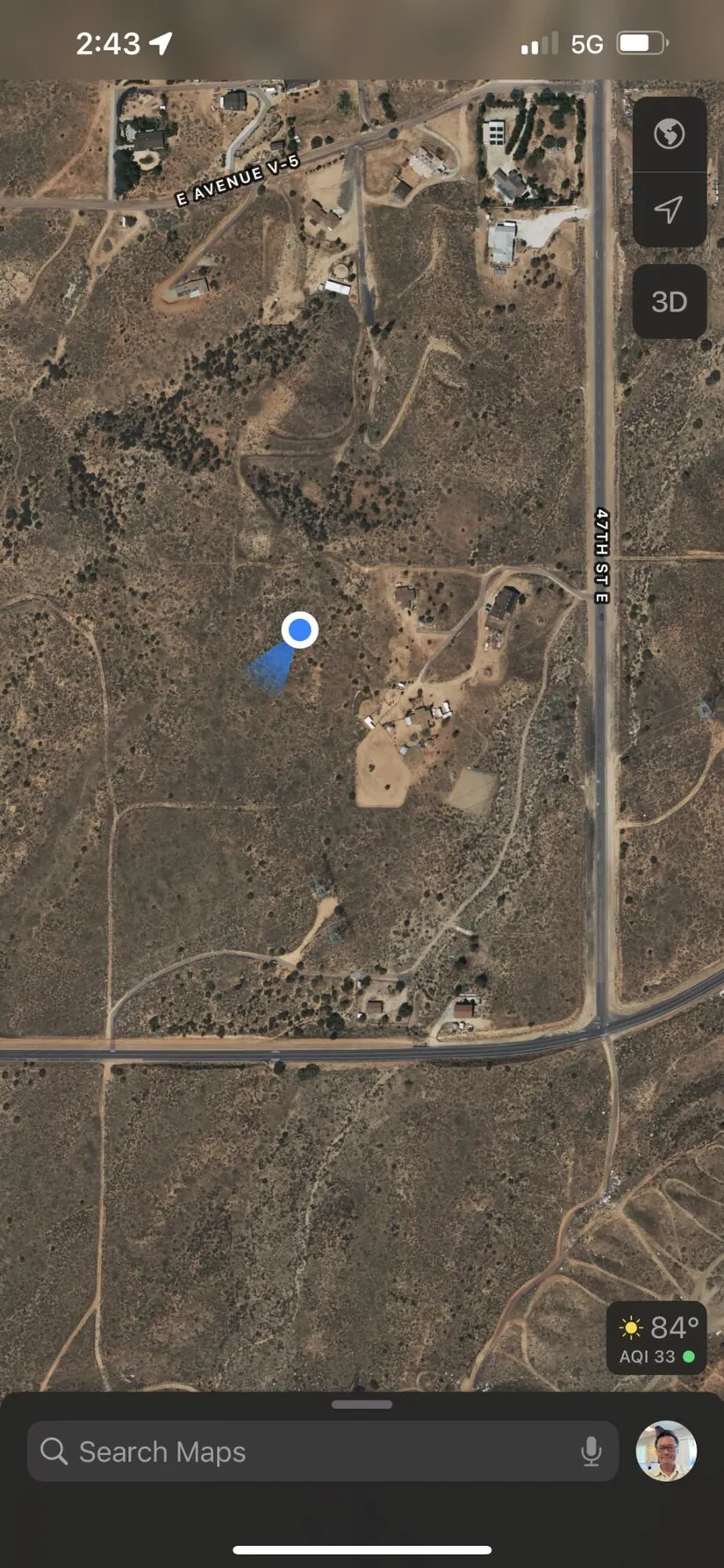Tap the blue current location dot
This screenshot has width=724, height=1568.
coord(300,629)
